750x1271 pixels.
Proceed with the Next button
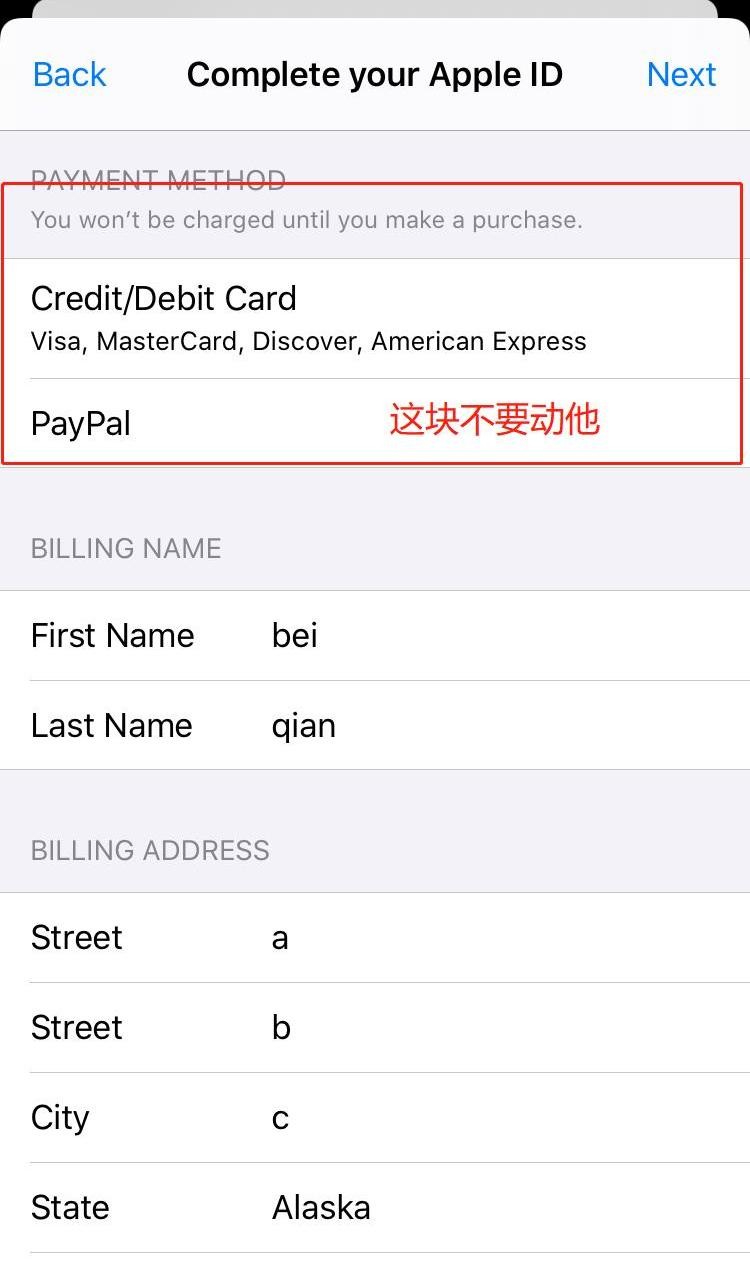coord(681,75)
